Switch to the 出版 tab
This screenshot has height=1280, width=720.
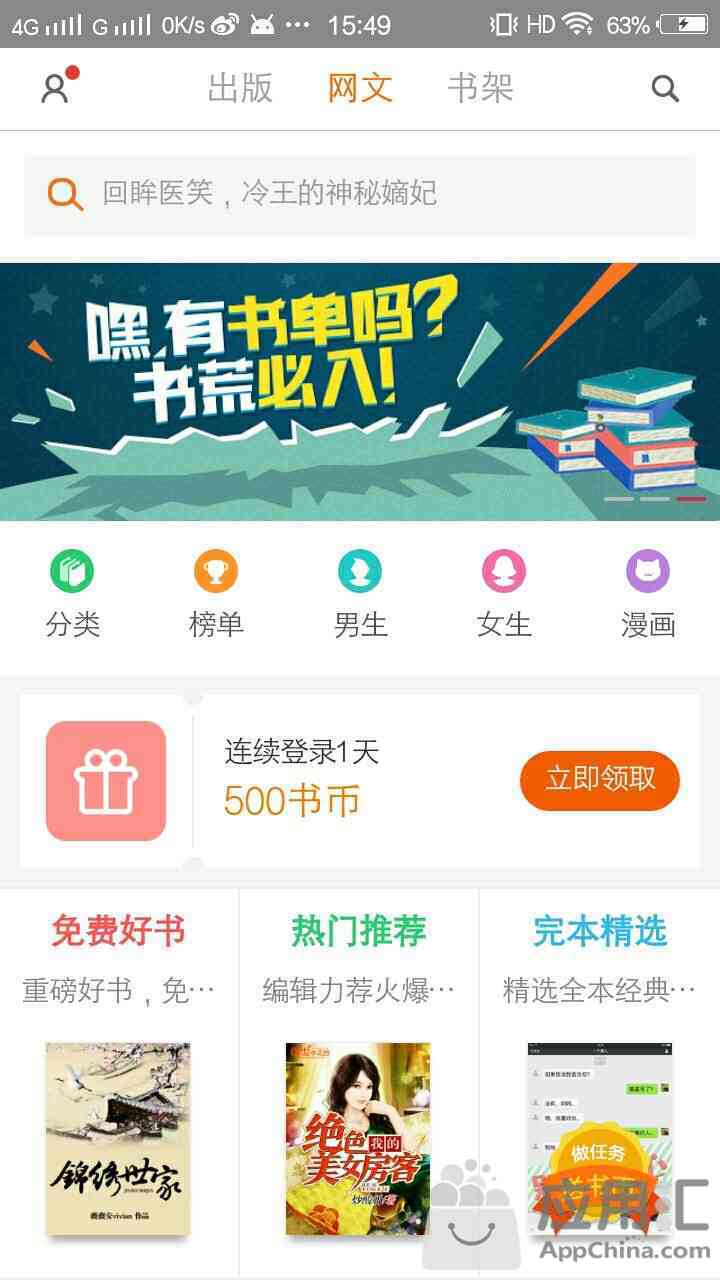click(240, 89)
